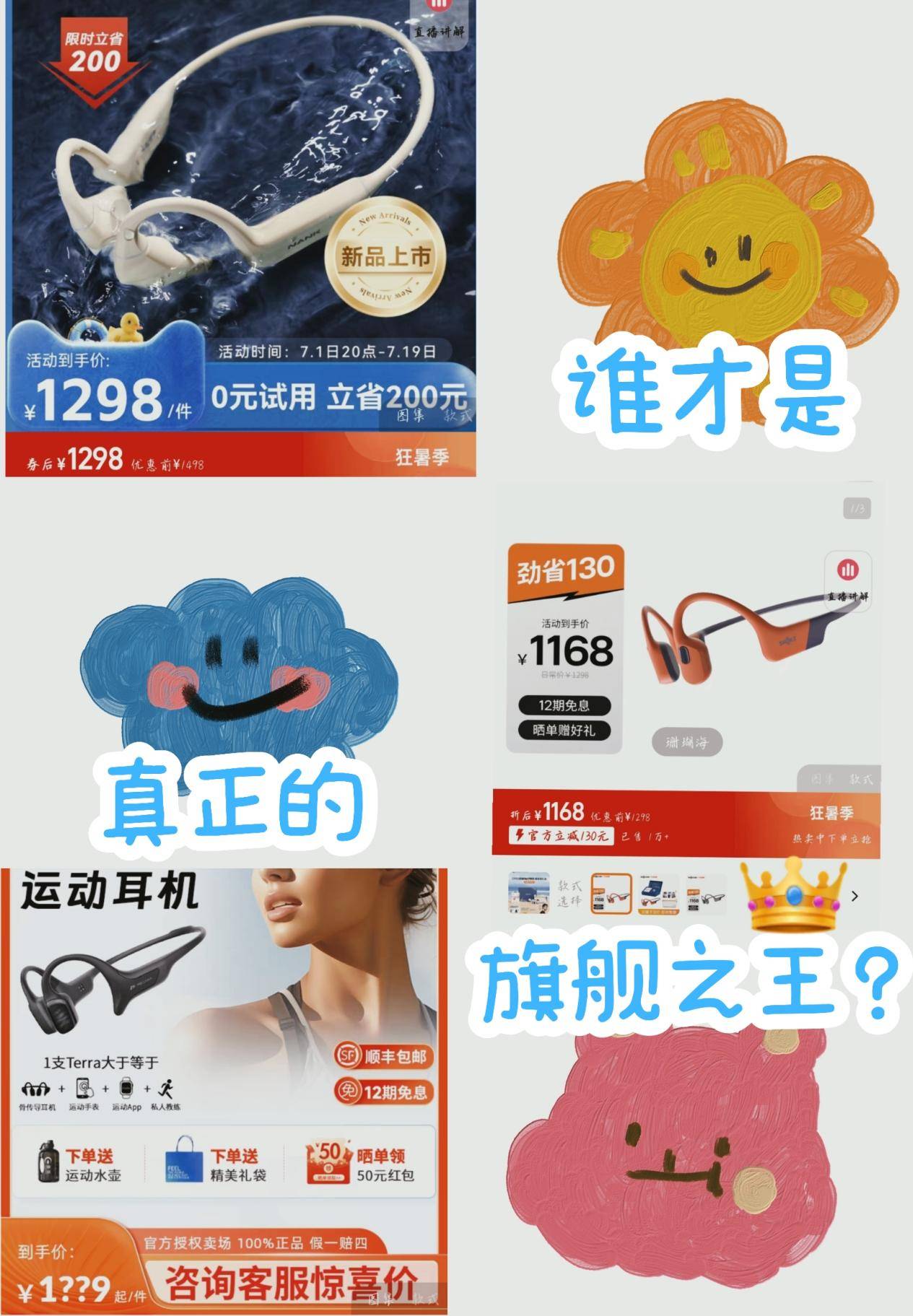Expand more styles with the right arrow chevron
The height and width of the screenshot is (1316, 913).
coord(853,895)
